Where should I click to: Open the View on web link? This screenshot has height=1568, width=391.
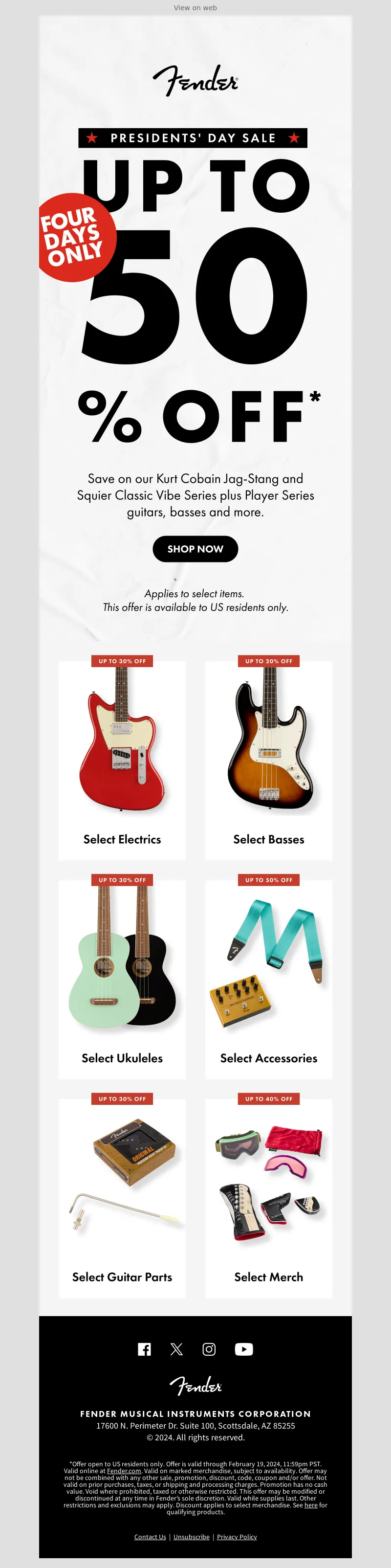pyautogui.click(x=195, y=8)
